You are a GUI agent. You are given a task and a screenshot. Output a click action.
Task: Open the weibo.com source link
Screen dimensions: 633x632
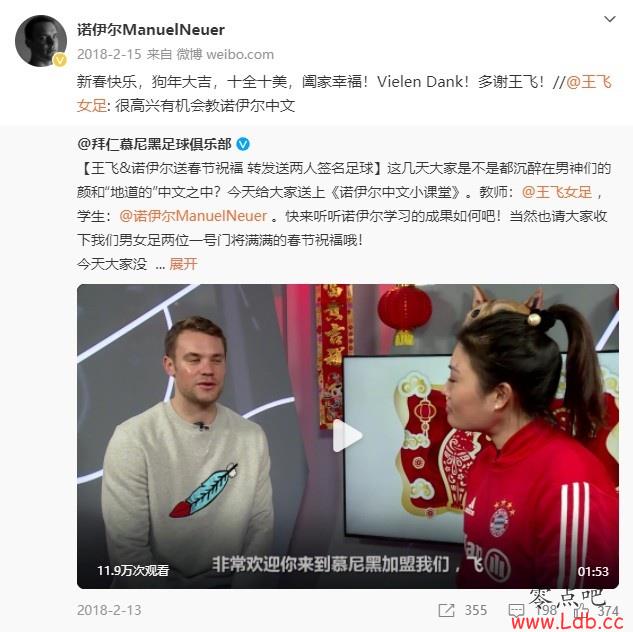coord(240,54)
